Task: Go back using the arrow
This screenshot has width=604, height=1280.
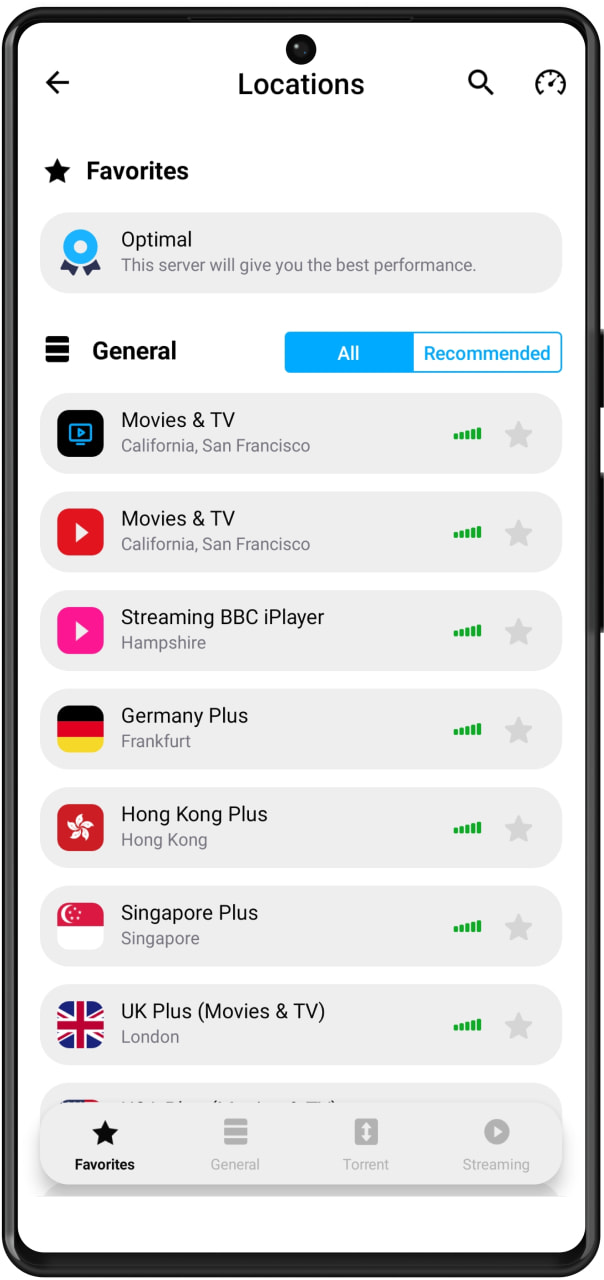Action: [58, 83]
